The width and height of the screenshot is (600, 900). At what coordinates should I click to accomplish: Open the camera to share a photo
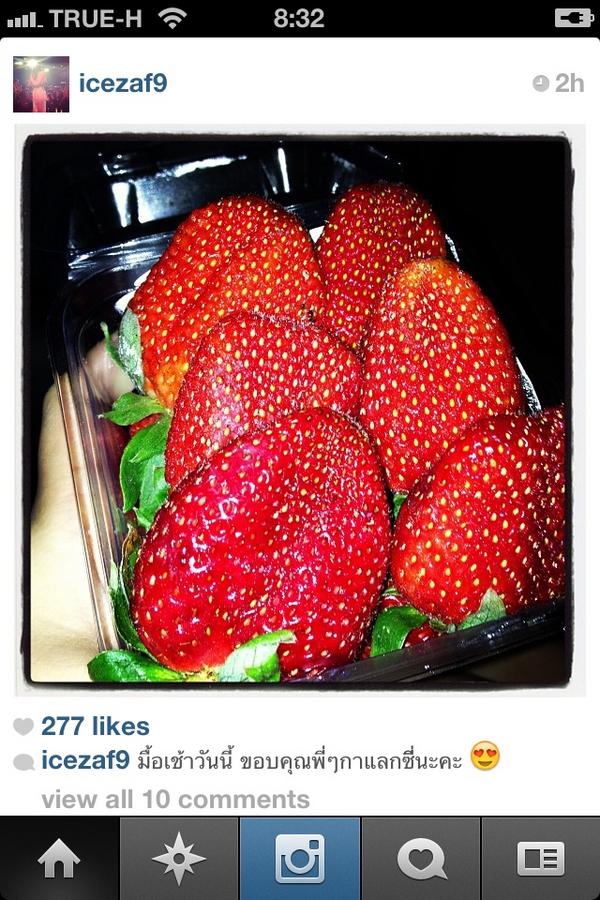(300, 859)
